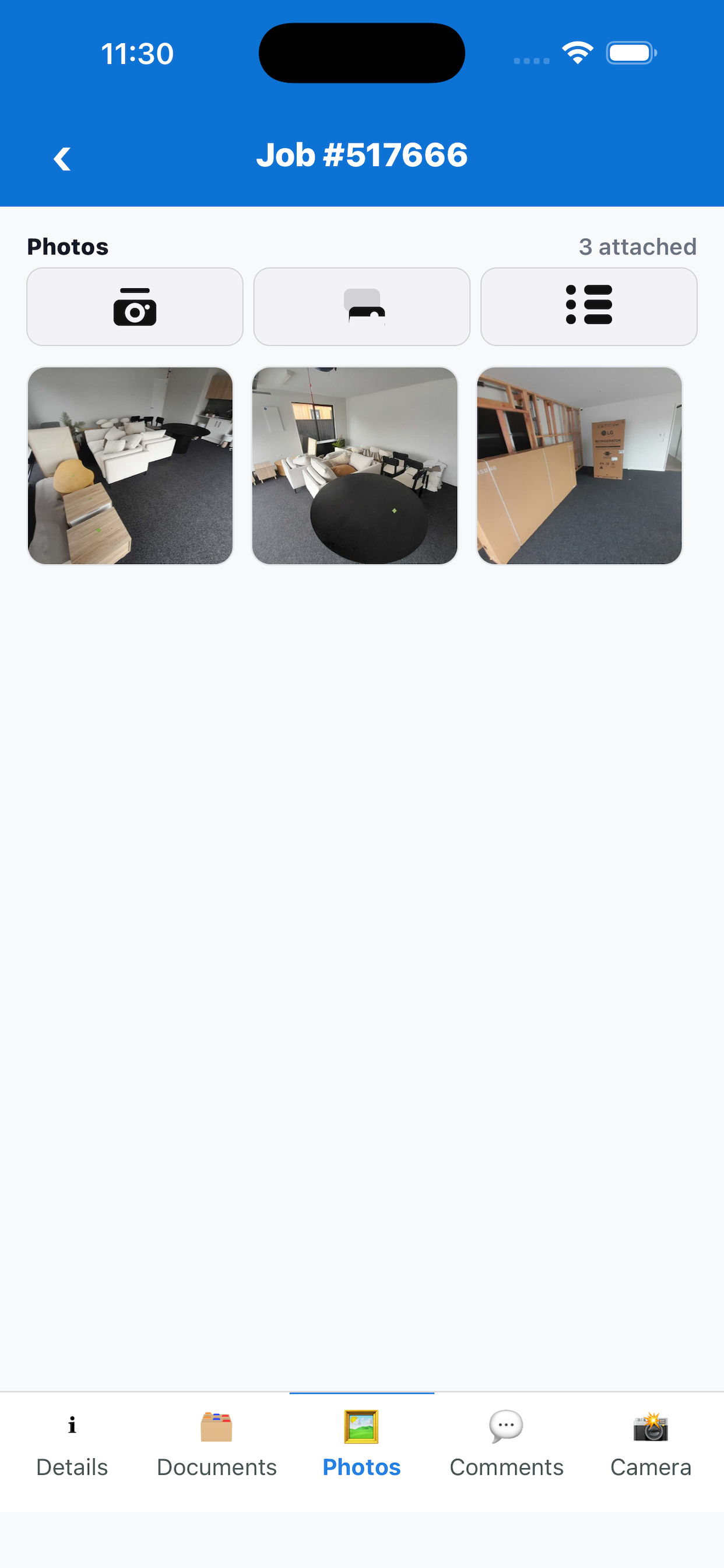Select the Photos tab

pyautogui.click(x=361, y=1444)
